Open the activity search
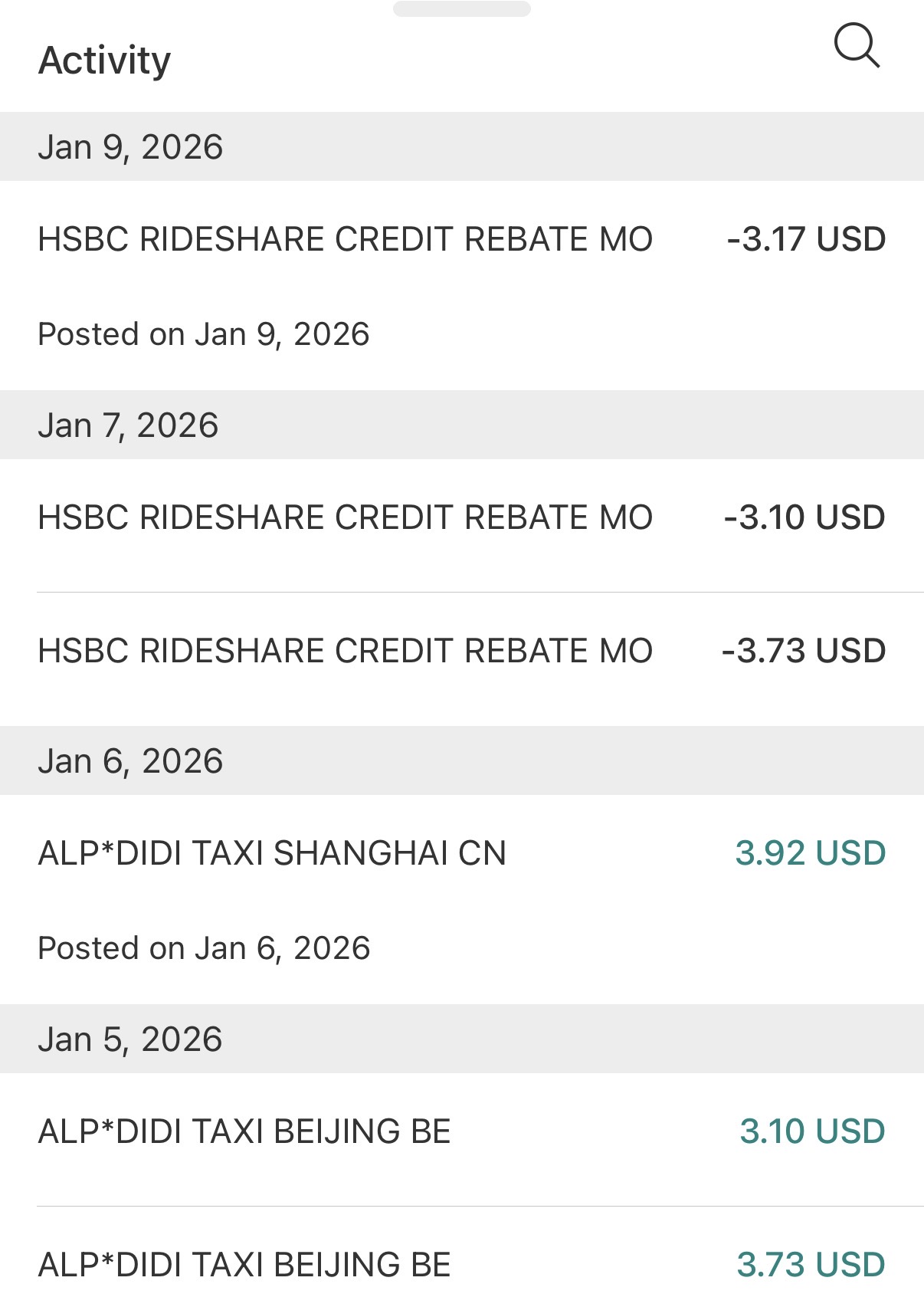Screen dimensions: 924x1307 [857, 47]
